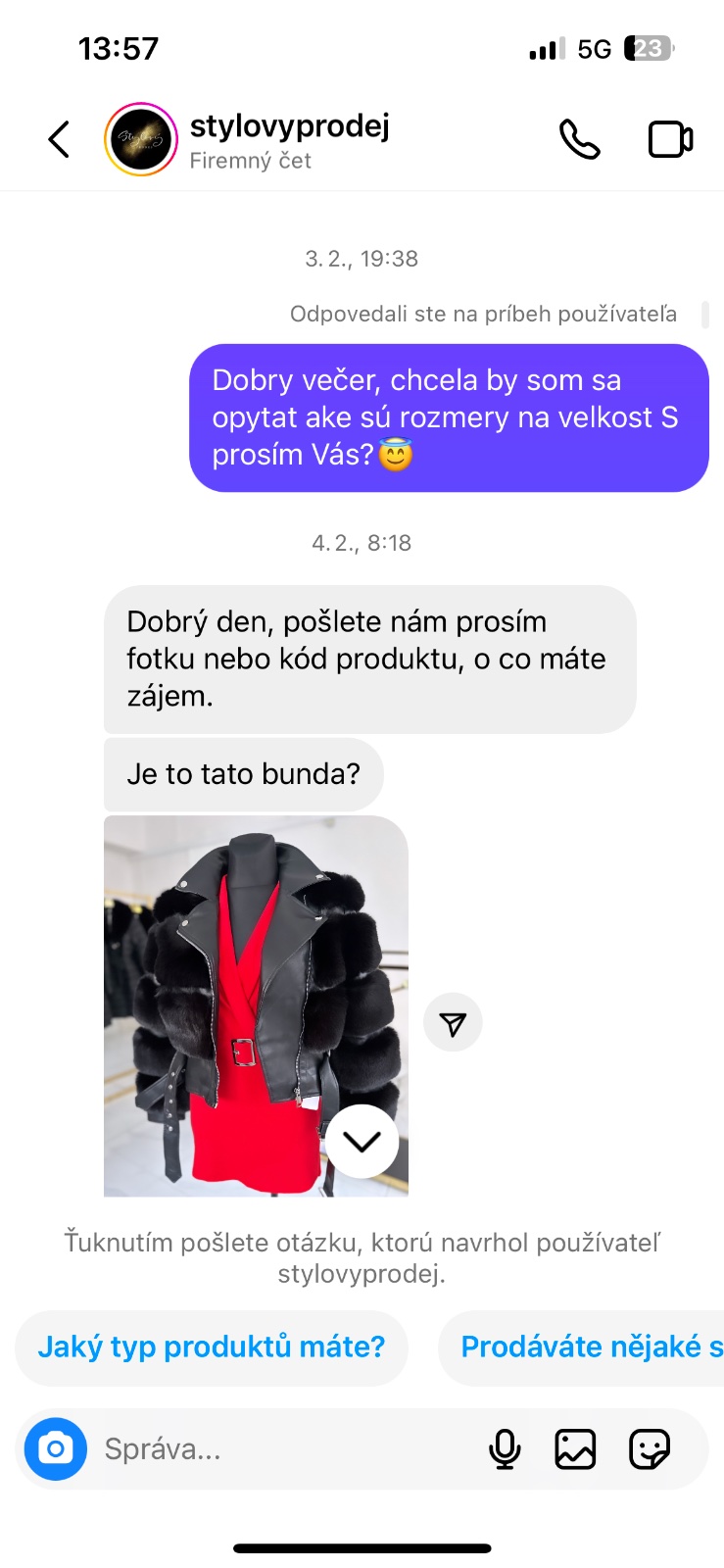The width and height of the screenshot is (724, 1568).
Task: Forward the jacket photo
Action: 453,1023
